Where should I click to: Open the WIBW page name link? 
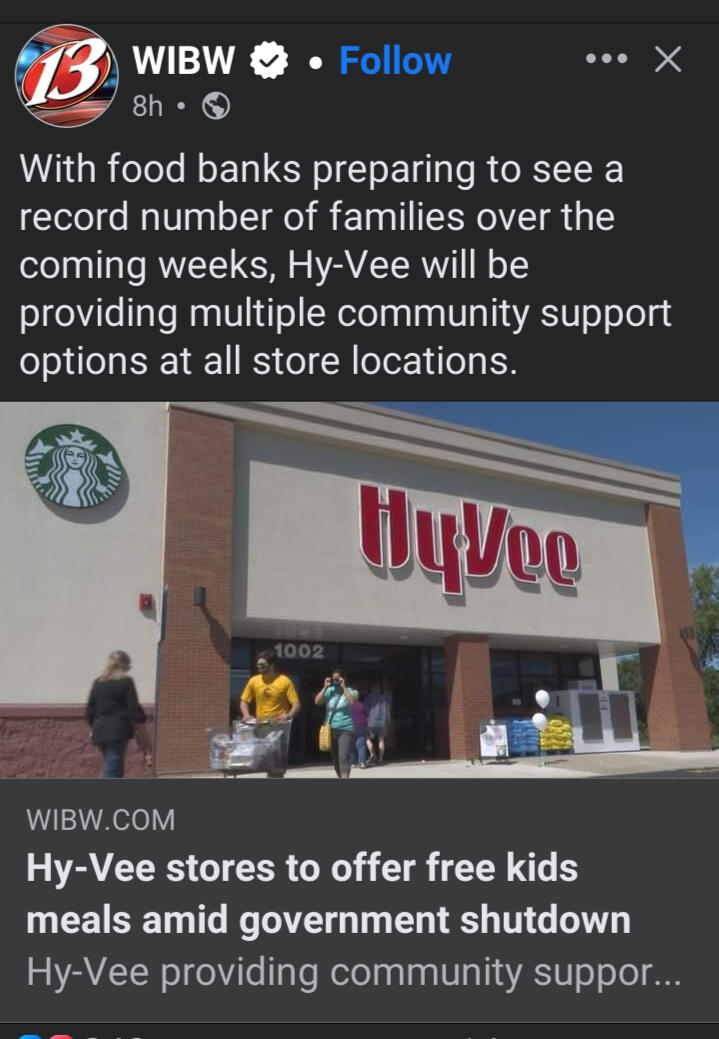click(x=184, y=61)
